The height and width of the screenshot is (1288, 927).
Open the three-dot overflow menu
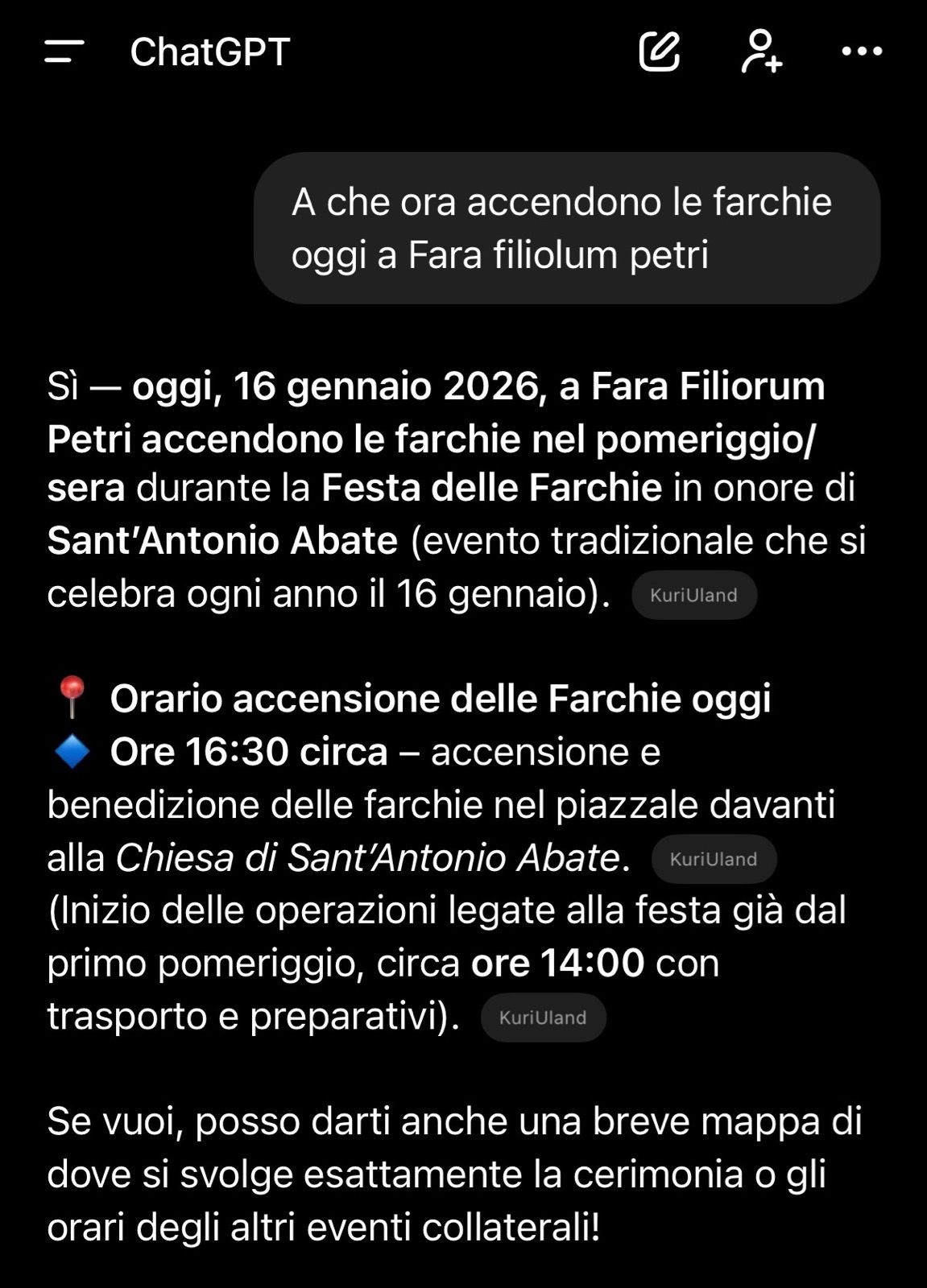862,52
